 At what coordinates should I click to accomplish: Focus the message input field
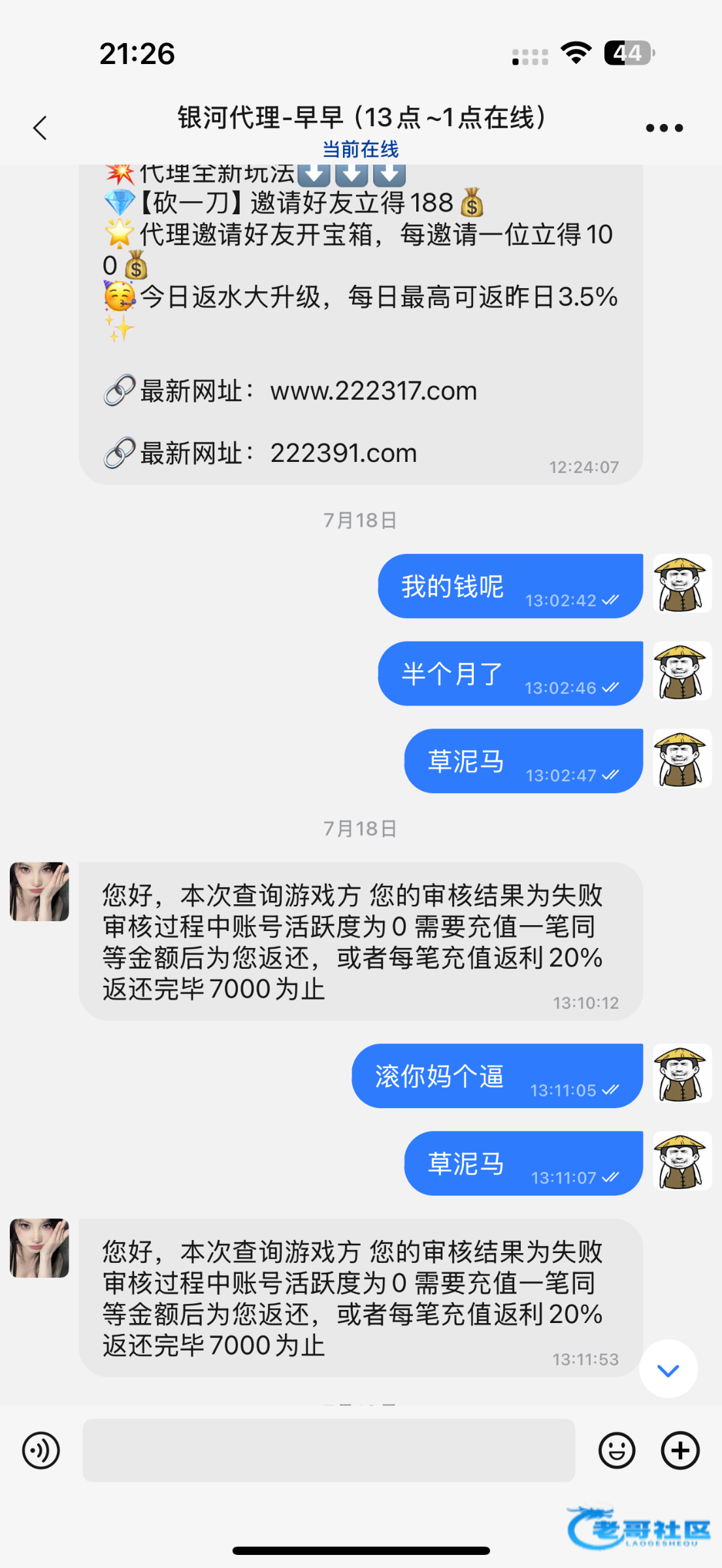[329, 1450]
